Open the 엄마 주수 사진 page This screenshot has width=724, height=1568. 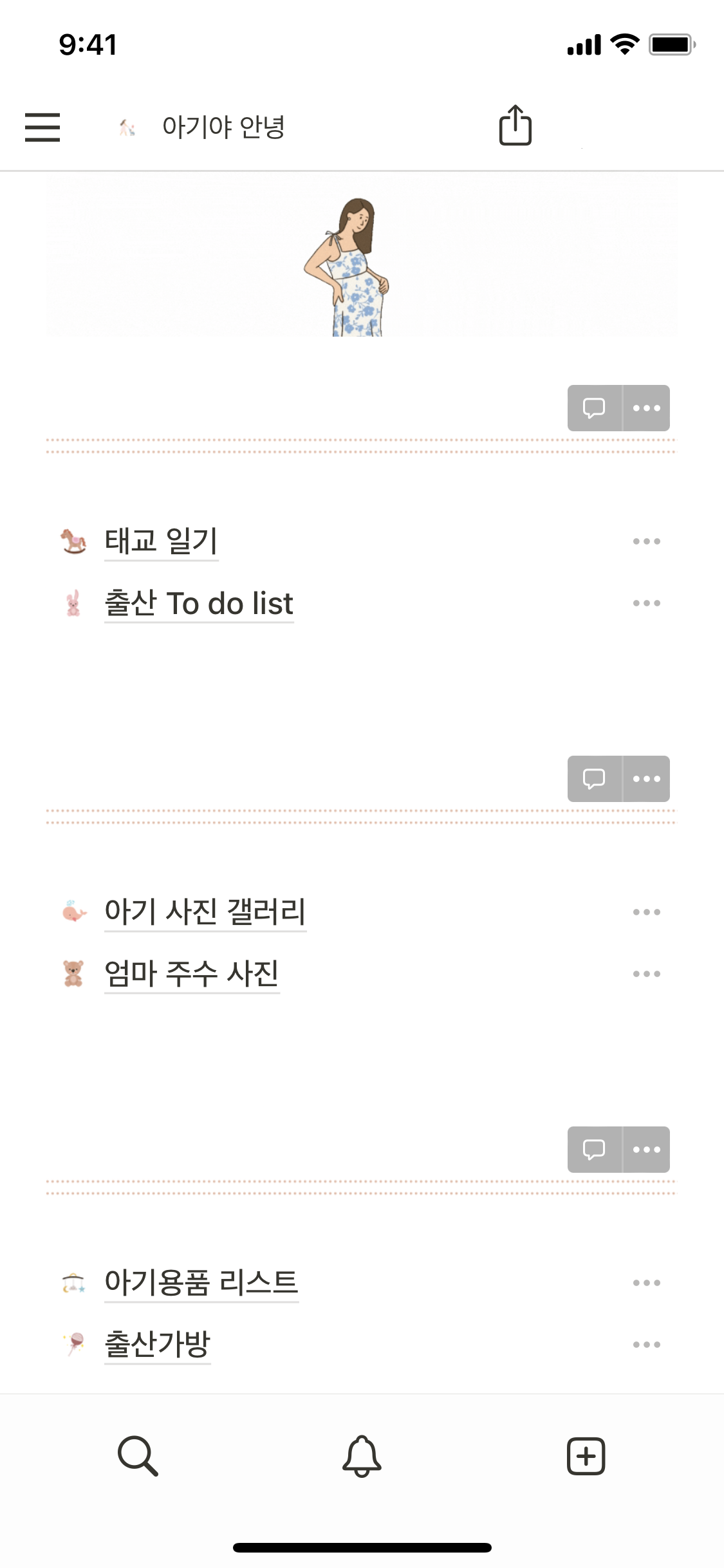pyautogui.click(x=191, y=974)
